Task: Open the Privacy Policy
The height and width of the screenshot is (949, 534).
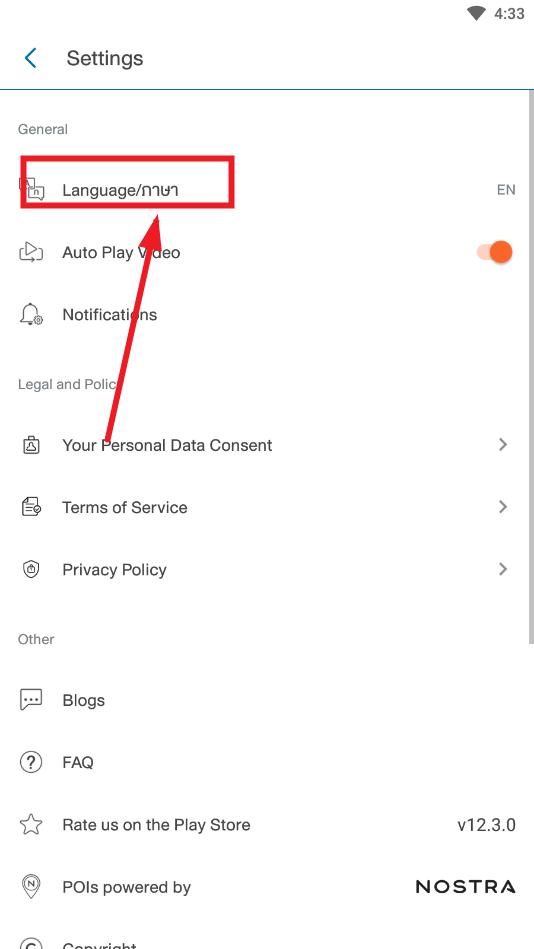Action: pos(267,570)
